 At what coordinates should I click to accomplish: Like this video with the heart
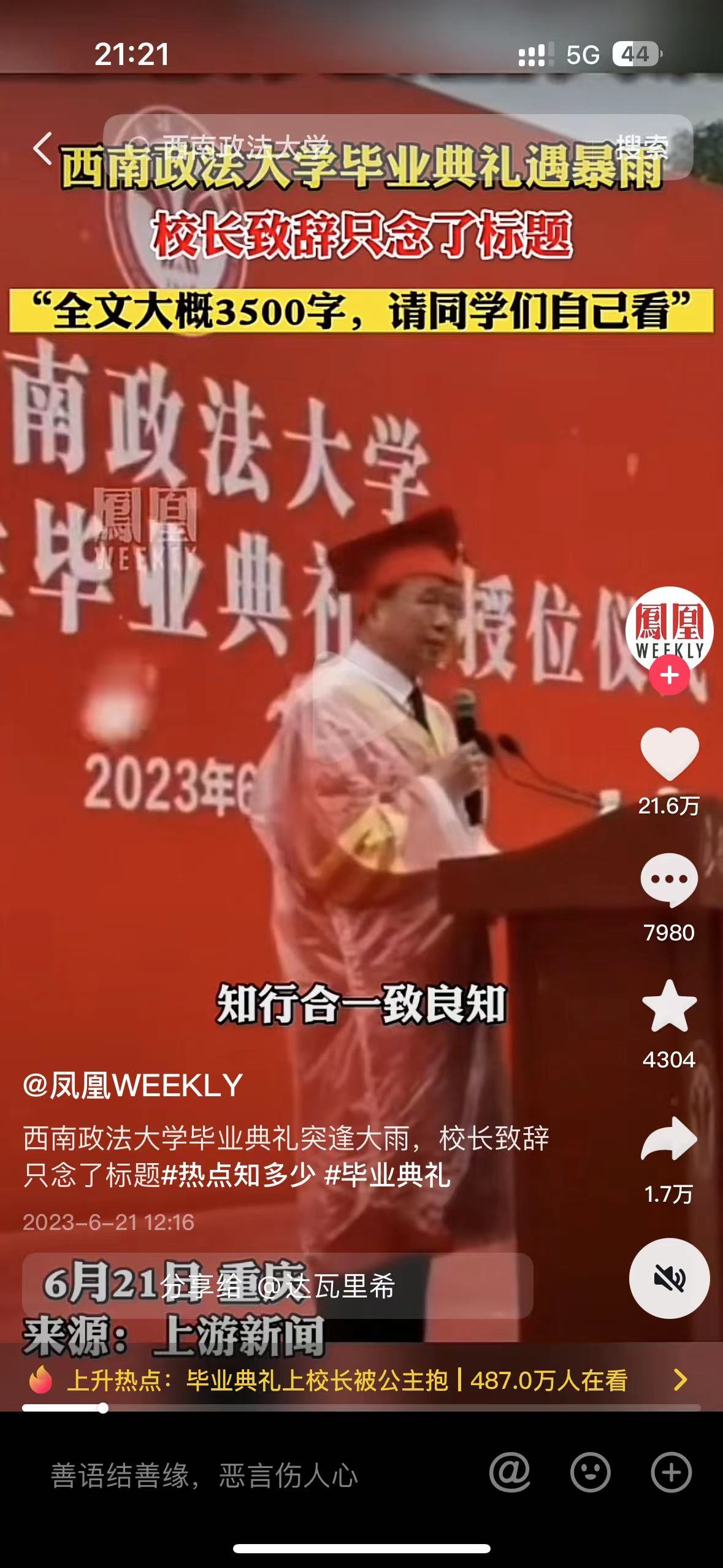pos(669,754)
